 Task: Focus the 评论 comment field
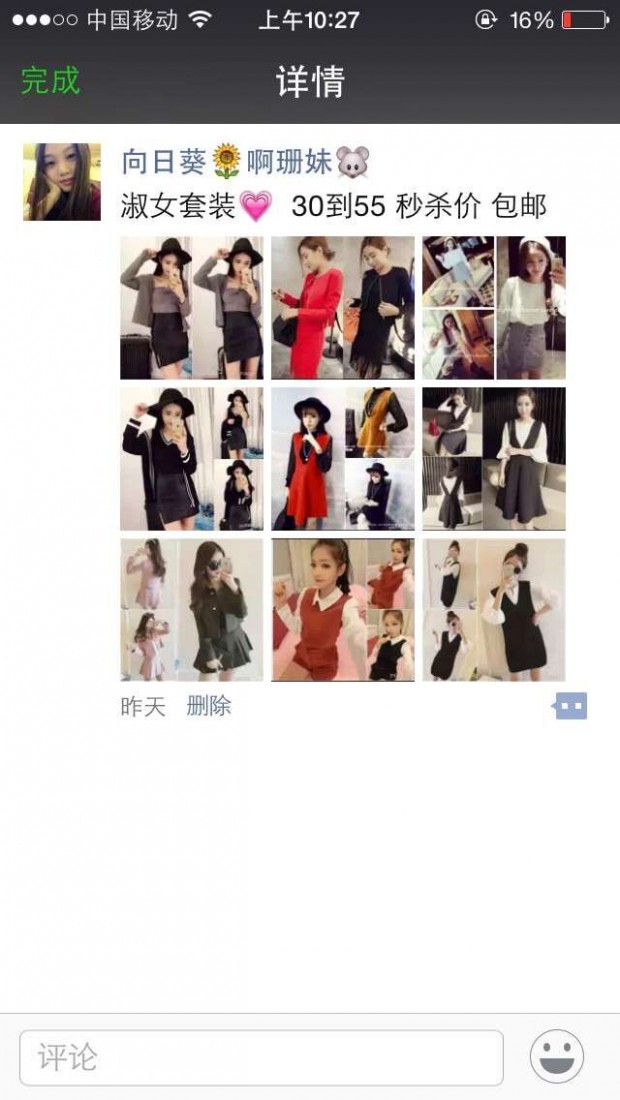pyautogui.click(x=261, y=1057)
